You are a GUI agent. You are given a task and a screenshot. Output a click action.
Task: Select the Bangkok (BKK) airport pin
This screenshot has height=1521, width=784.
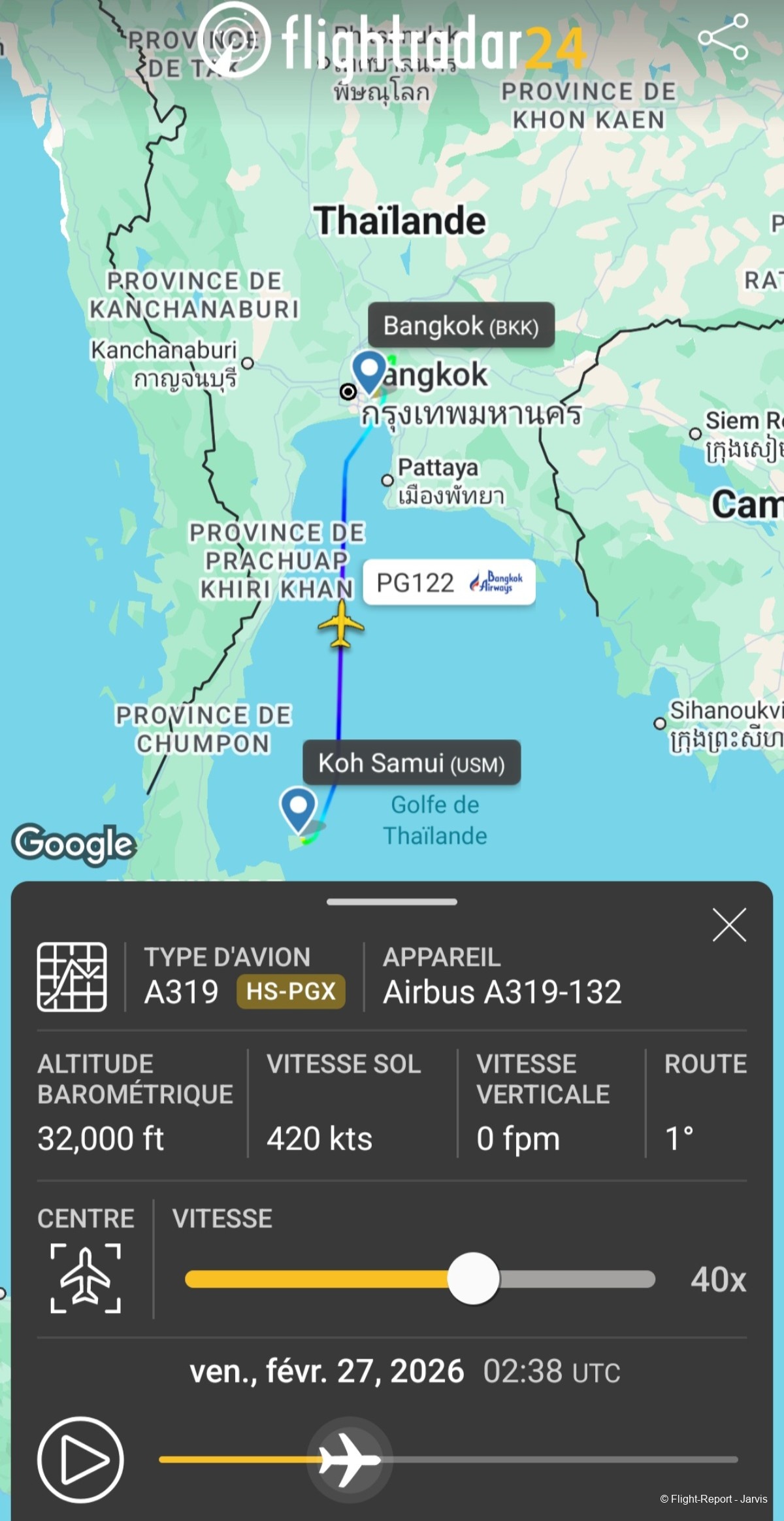pyautogui.click(x=369, y=371)
